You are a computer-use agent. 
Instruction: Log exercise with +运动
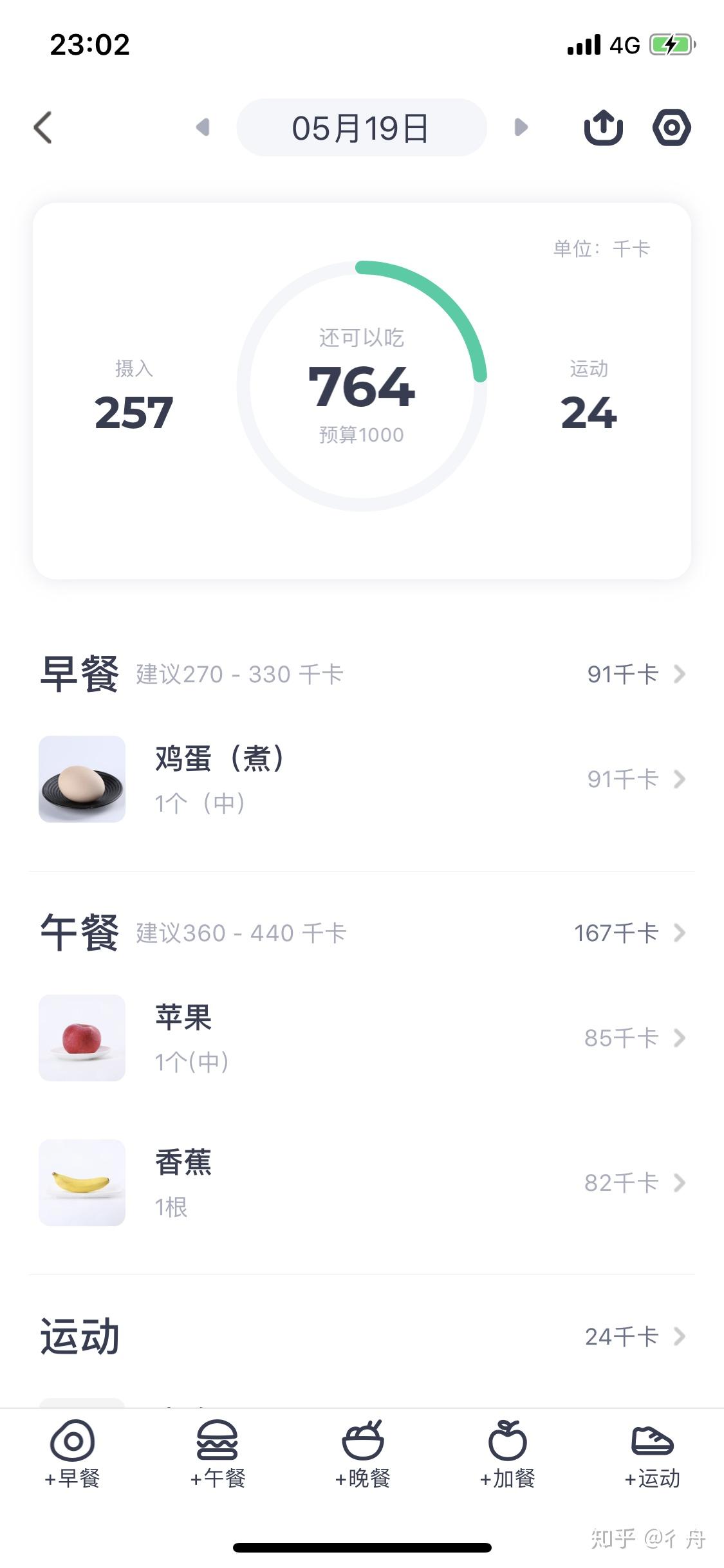pos(652,1455)
